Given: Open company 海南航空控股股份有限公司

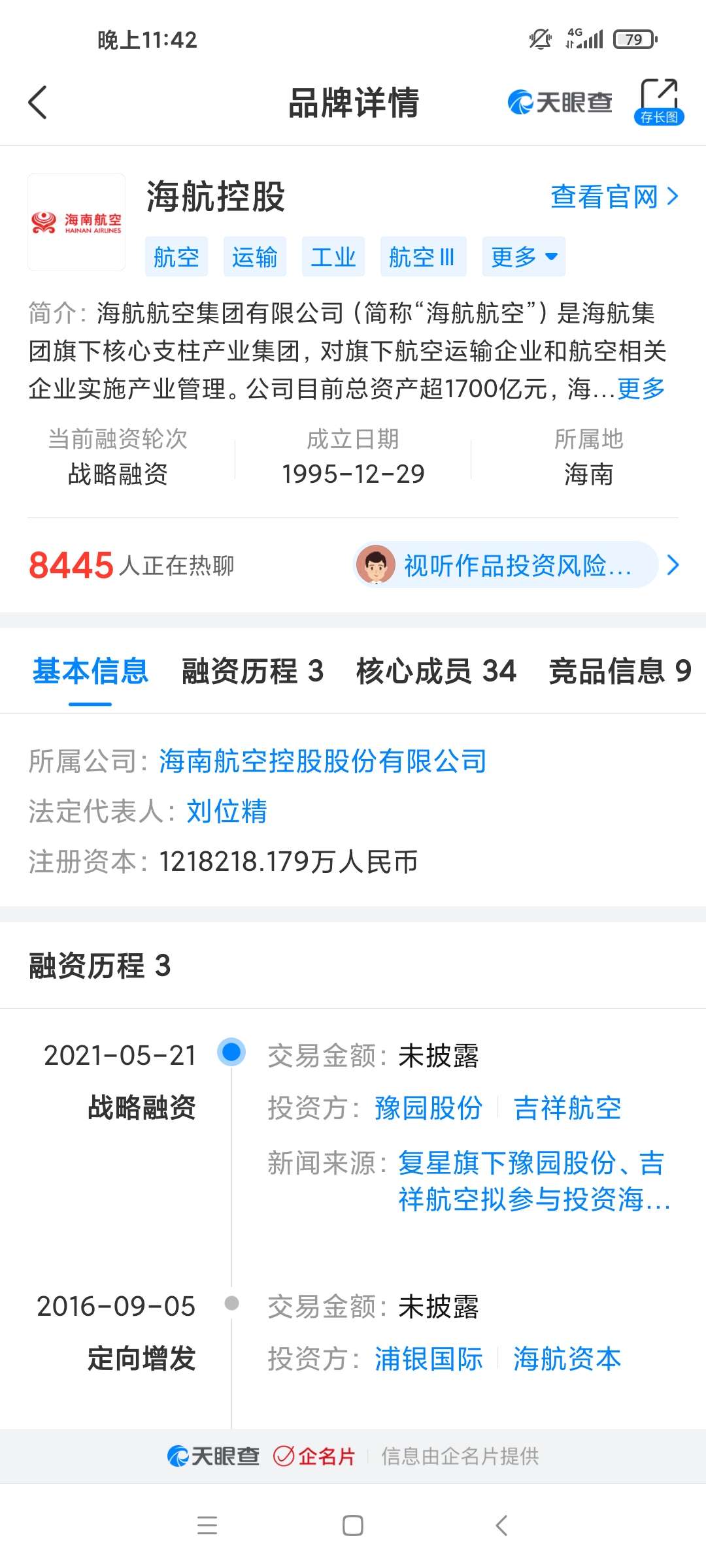Looking at the screenshot, I should coord(323,761).
